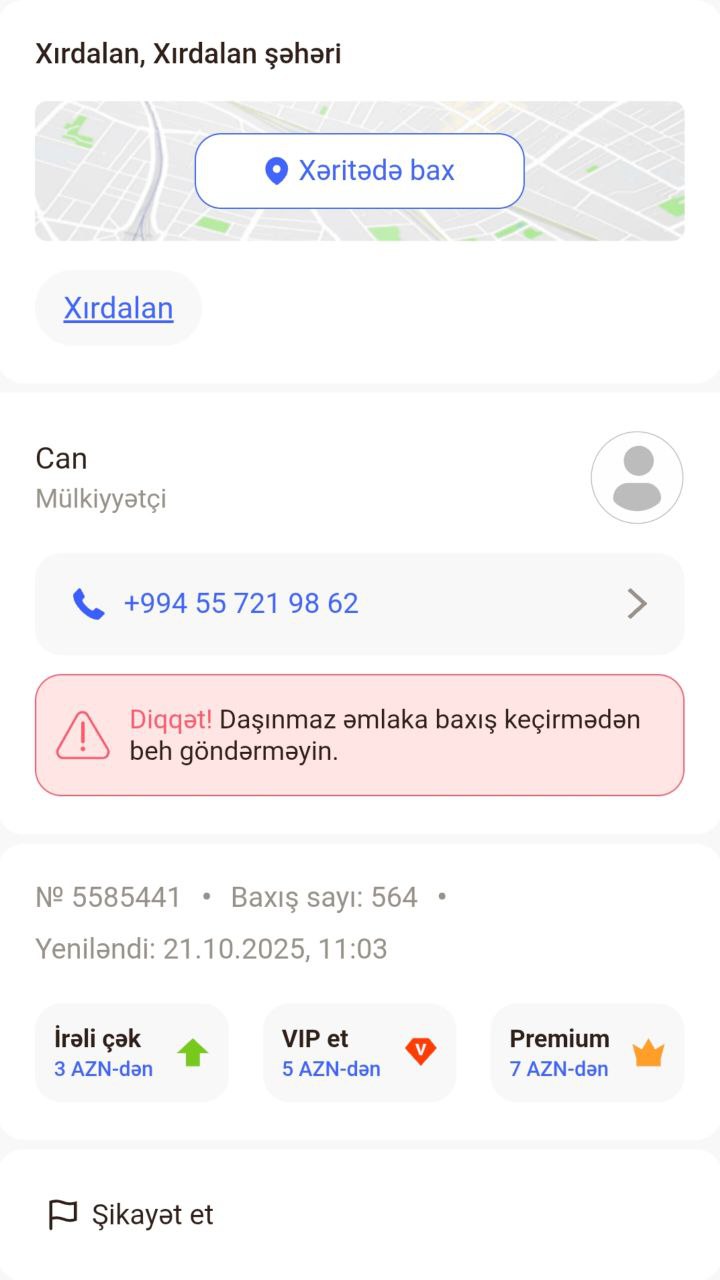Follow the Xırdalan location link
Screen dimensions: 720x1280
[118, 308]
